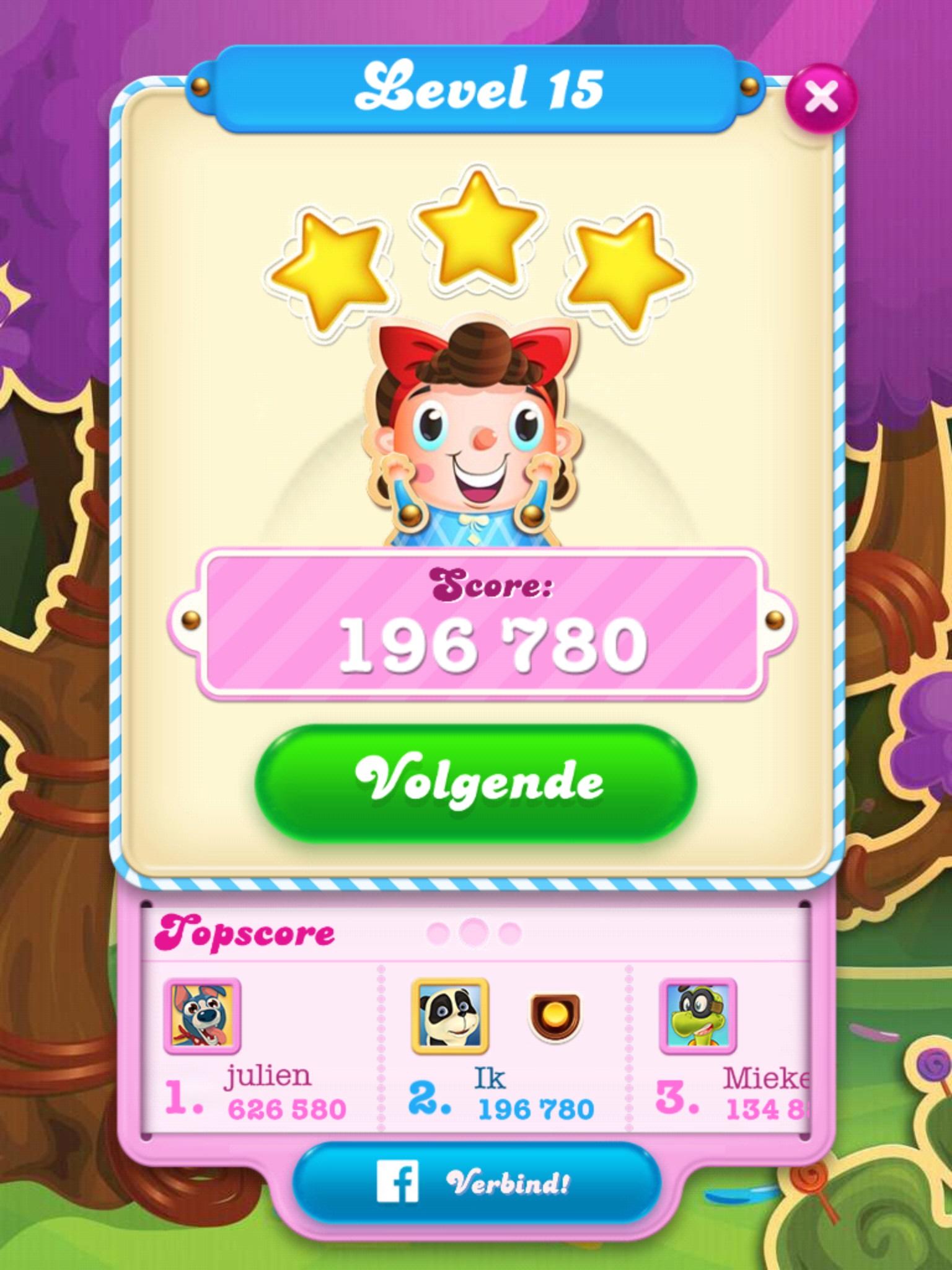952x1270 pixels.
Task: Close the Level 15 results dialog
Action: click(x=821, y=98)
